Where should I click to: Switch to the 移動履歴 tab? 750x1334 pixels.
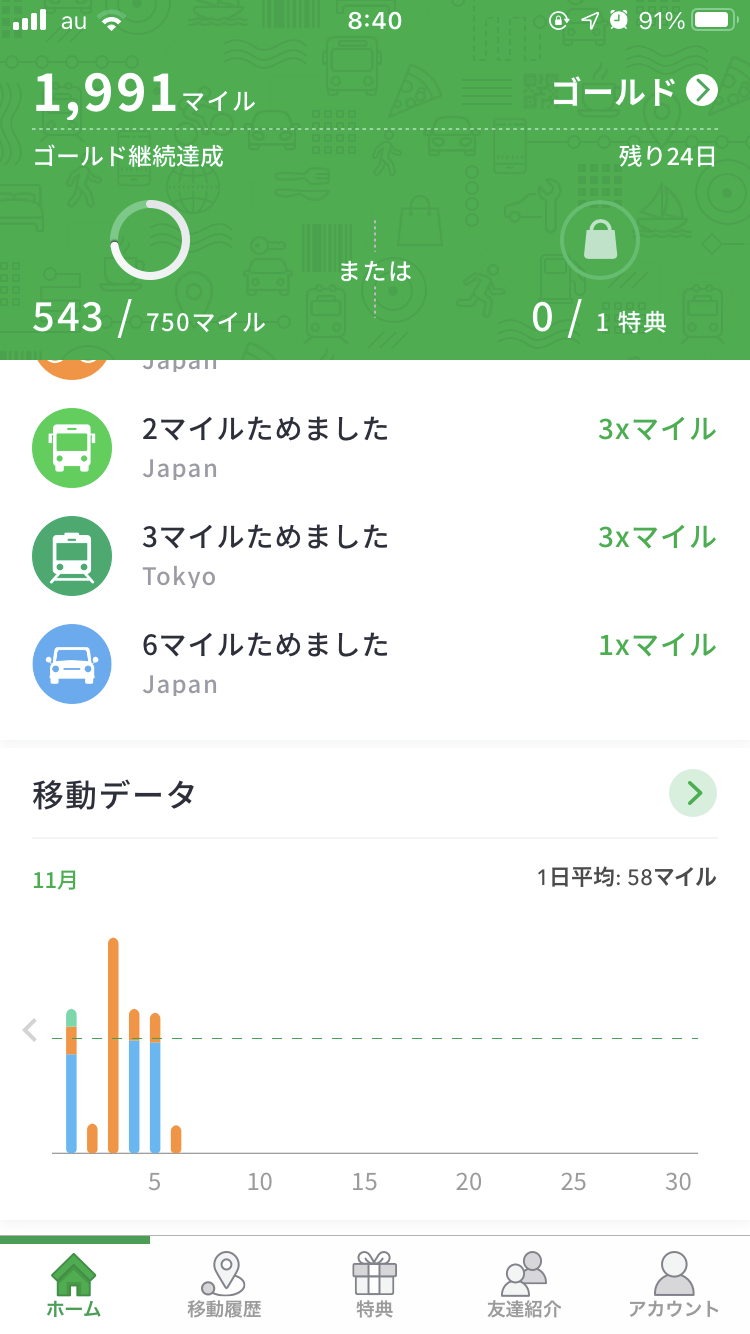tap(224, 1286)
